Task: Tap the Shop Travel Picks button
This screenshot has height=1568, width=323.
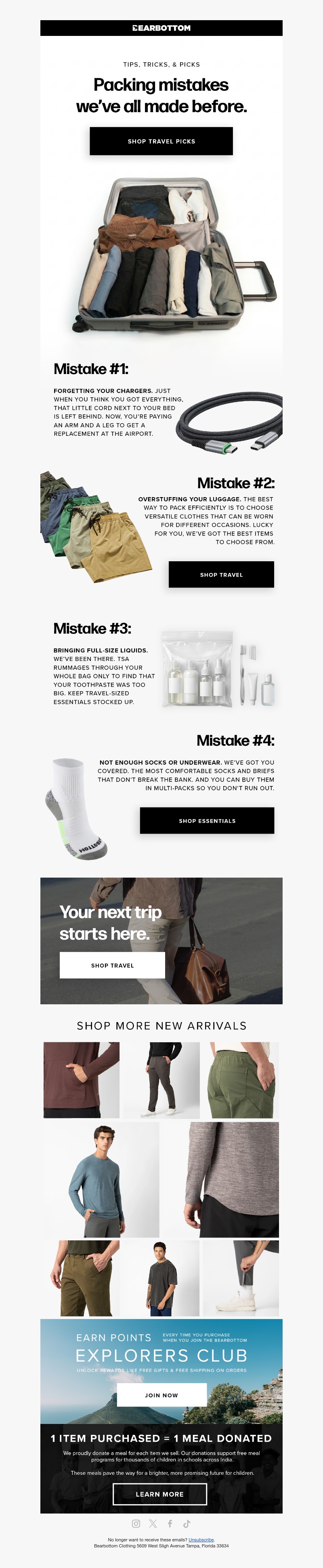Action: 161,141
